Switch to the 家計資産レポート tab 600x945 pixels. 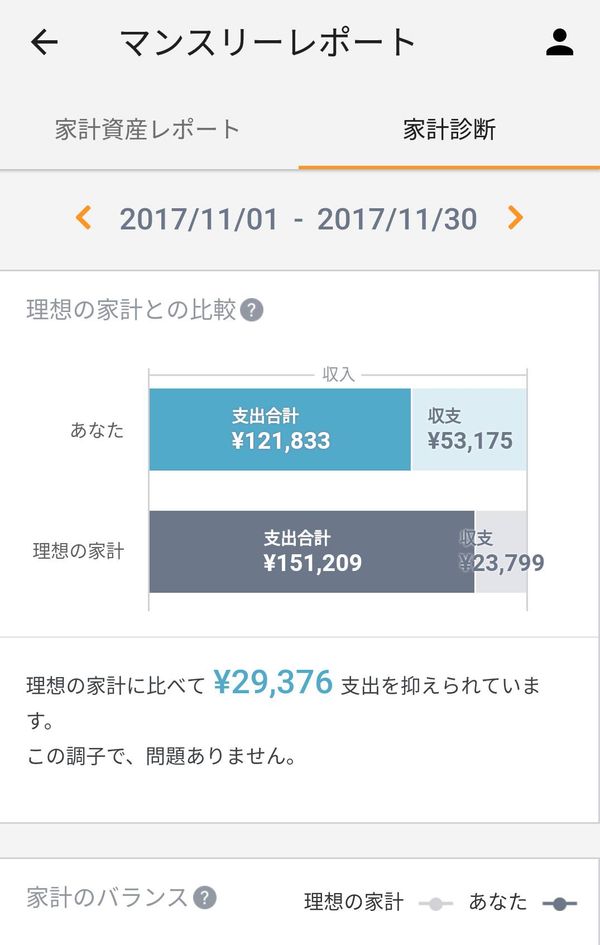coord(148,130)
